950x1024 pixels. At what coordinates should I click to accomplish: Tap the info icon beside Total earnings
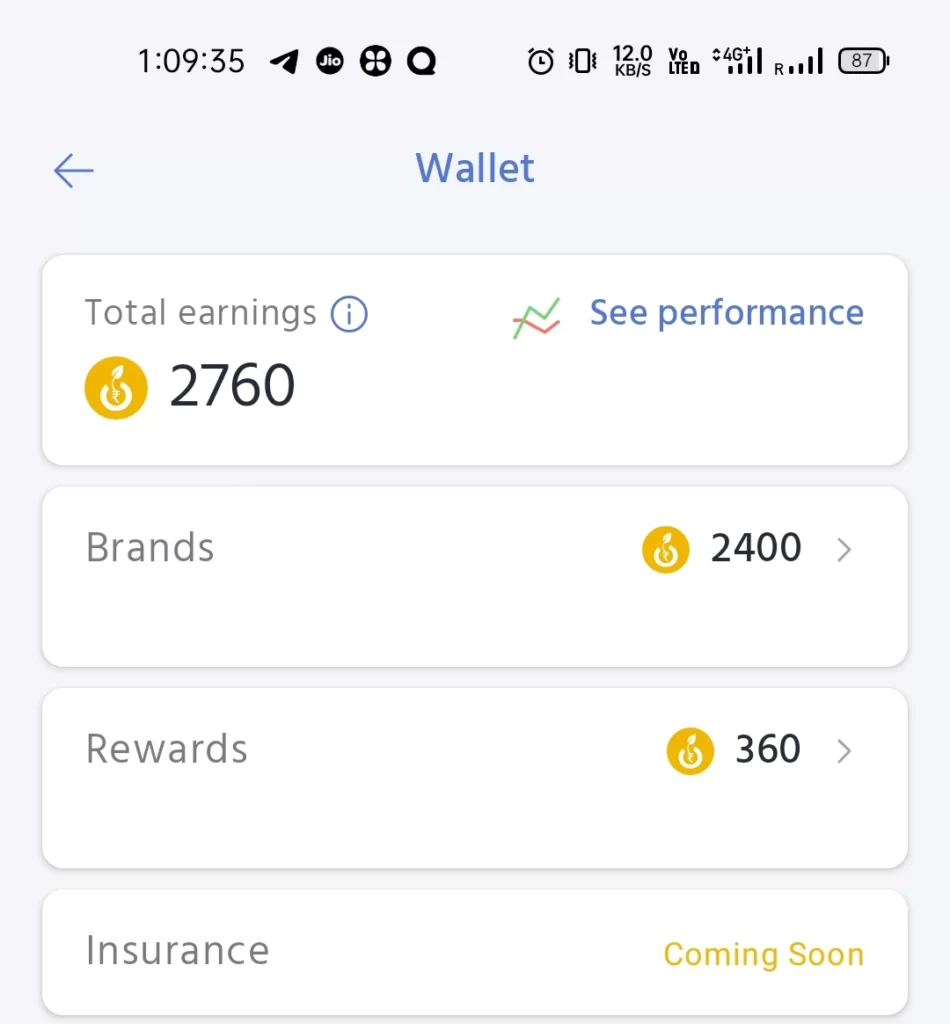(349, 314)
